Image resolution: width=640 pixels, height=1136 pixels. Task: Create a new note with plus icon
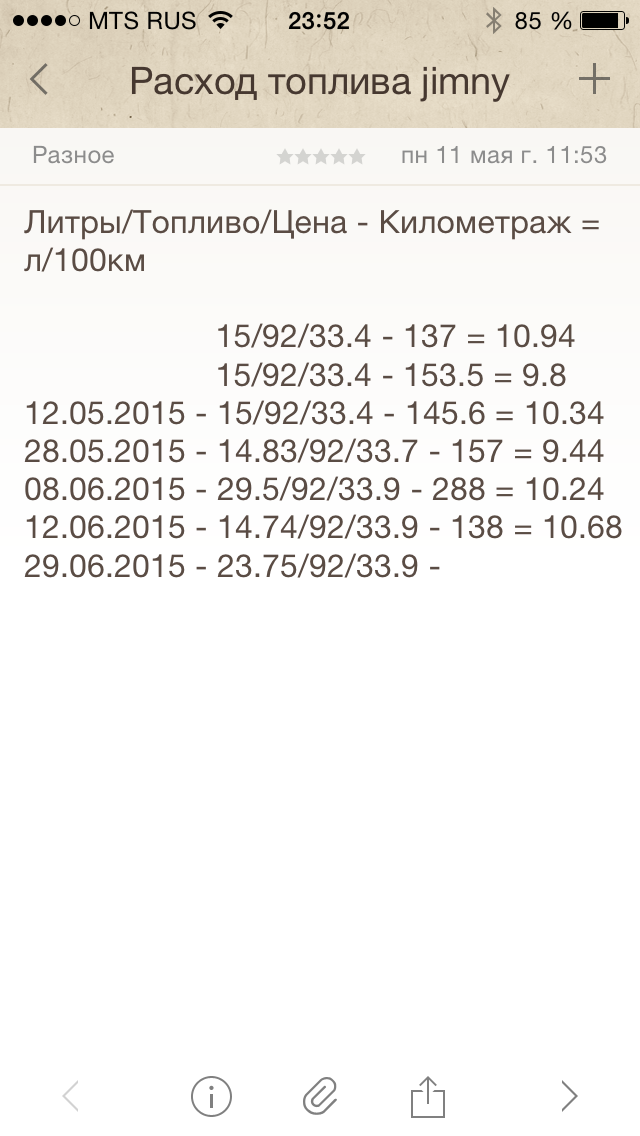(594, 80)
